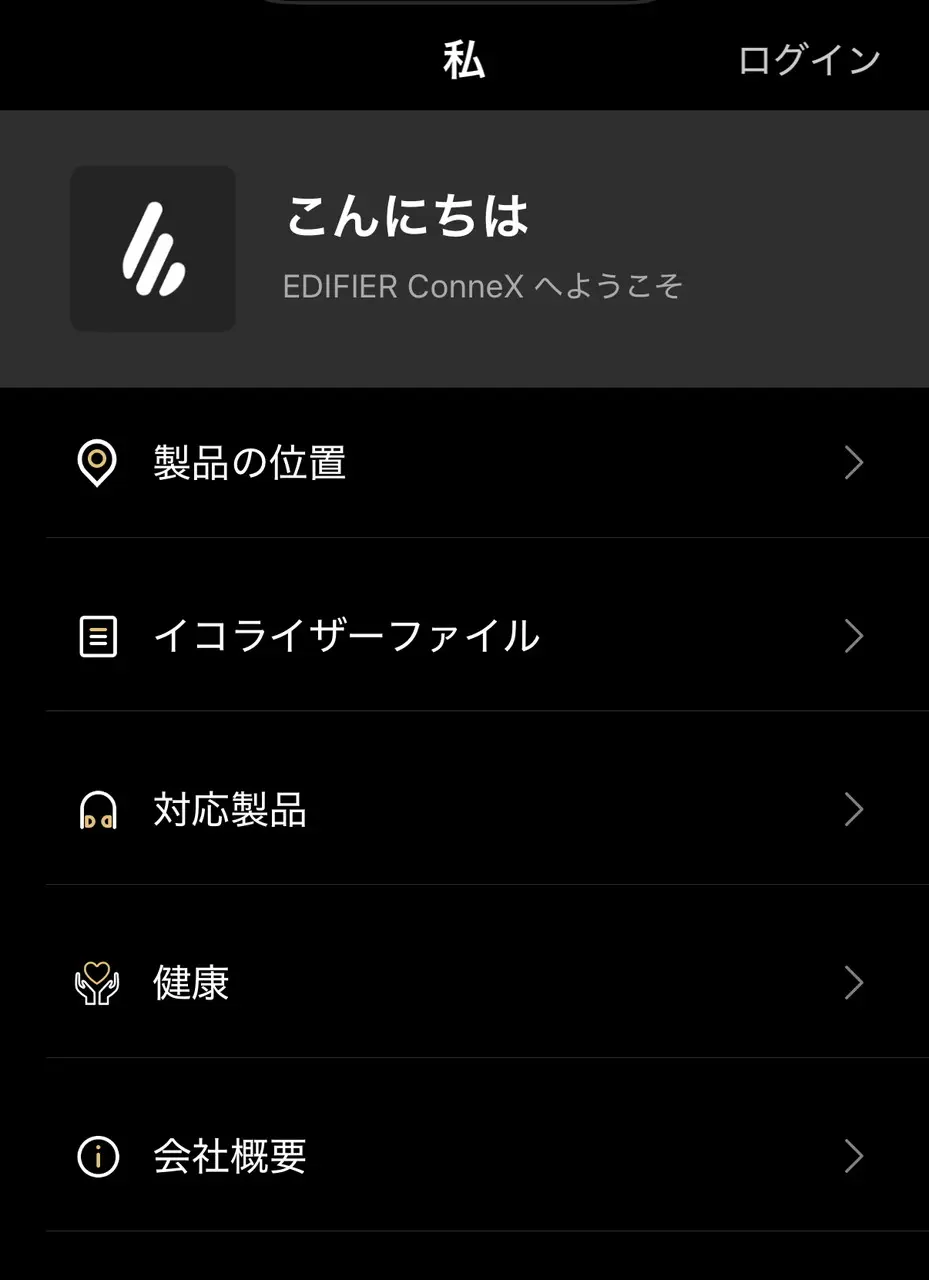
Task: Open the 健康 section
Action: [465, 983]
